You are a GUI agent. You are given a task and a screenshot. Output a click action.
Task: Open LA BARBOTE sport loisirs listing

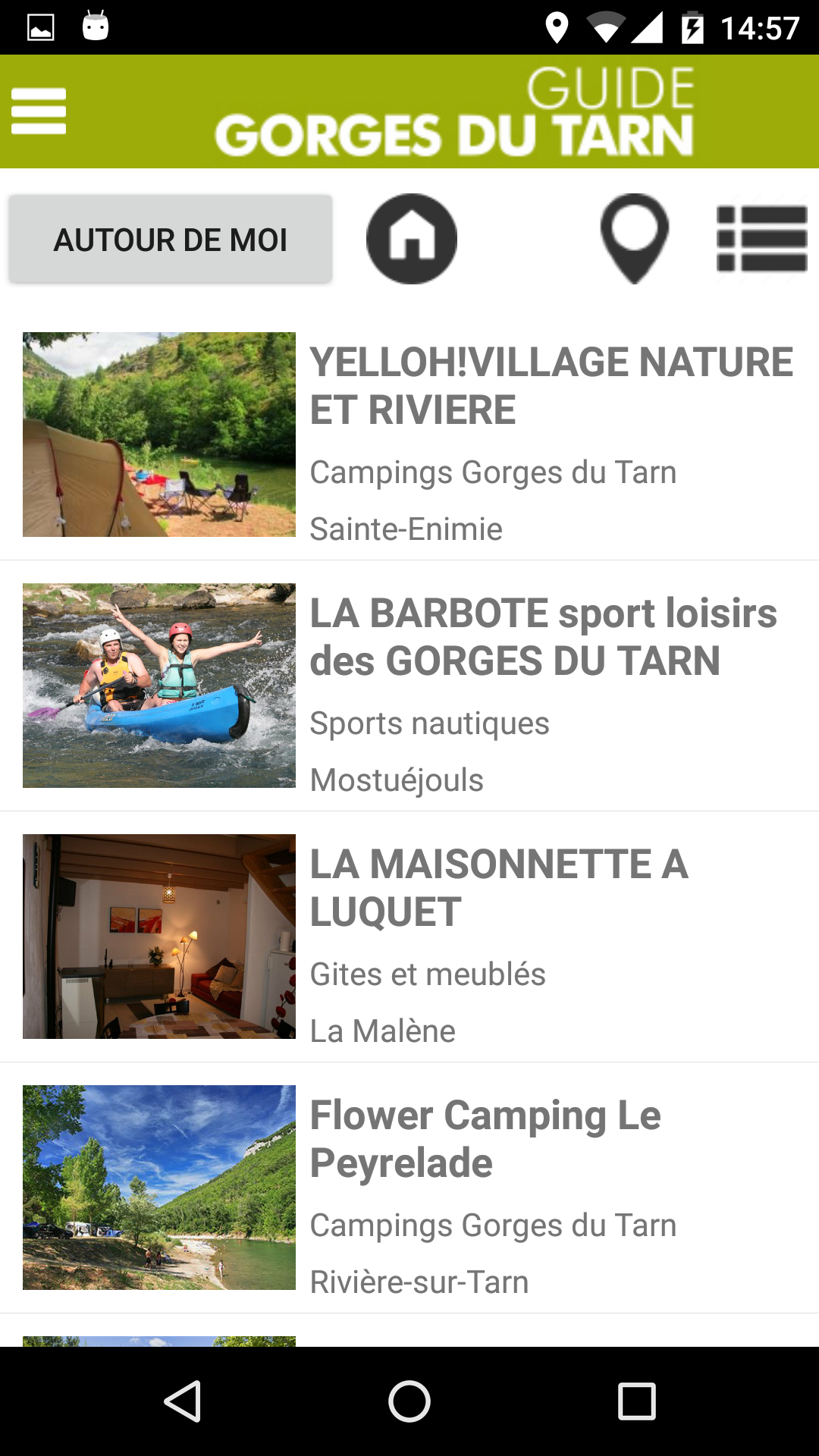point(543,637)
